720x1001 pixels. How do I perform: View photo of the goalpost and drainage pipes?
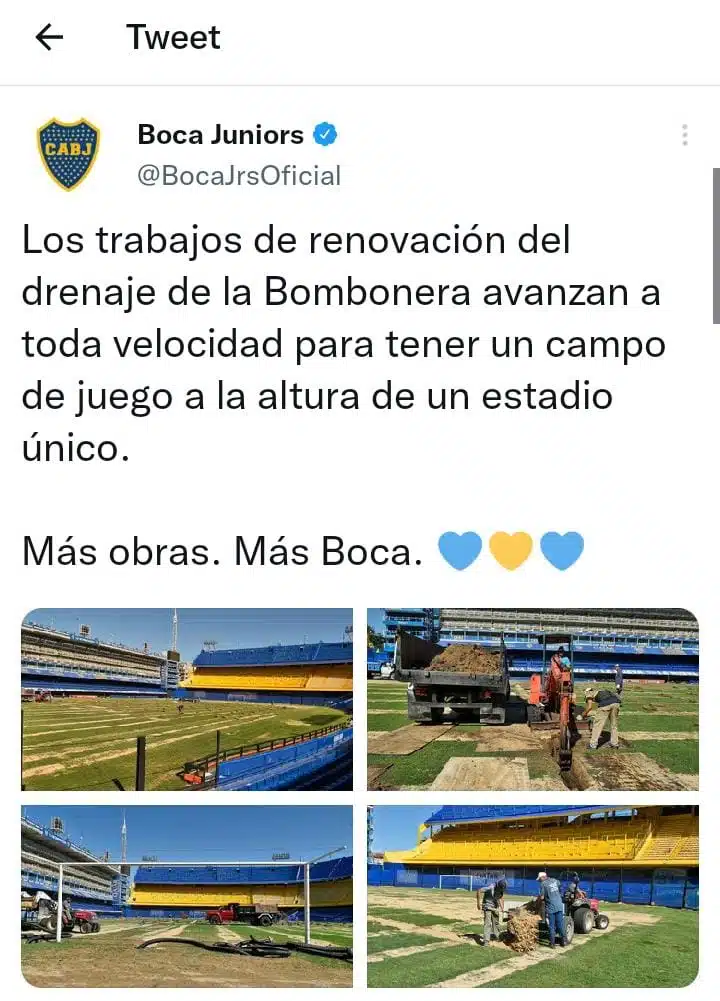coord(187,896)
